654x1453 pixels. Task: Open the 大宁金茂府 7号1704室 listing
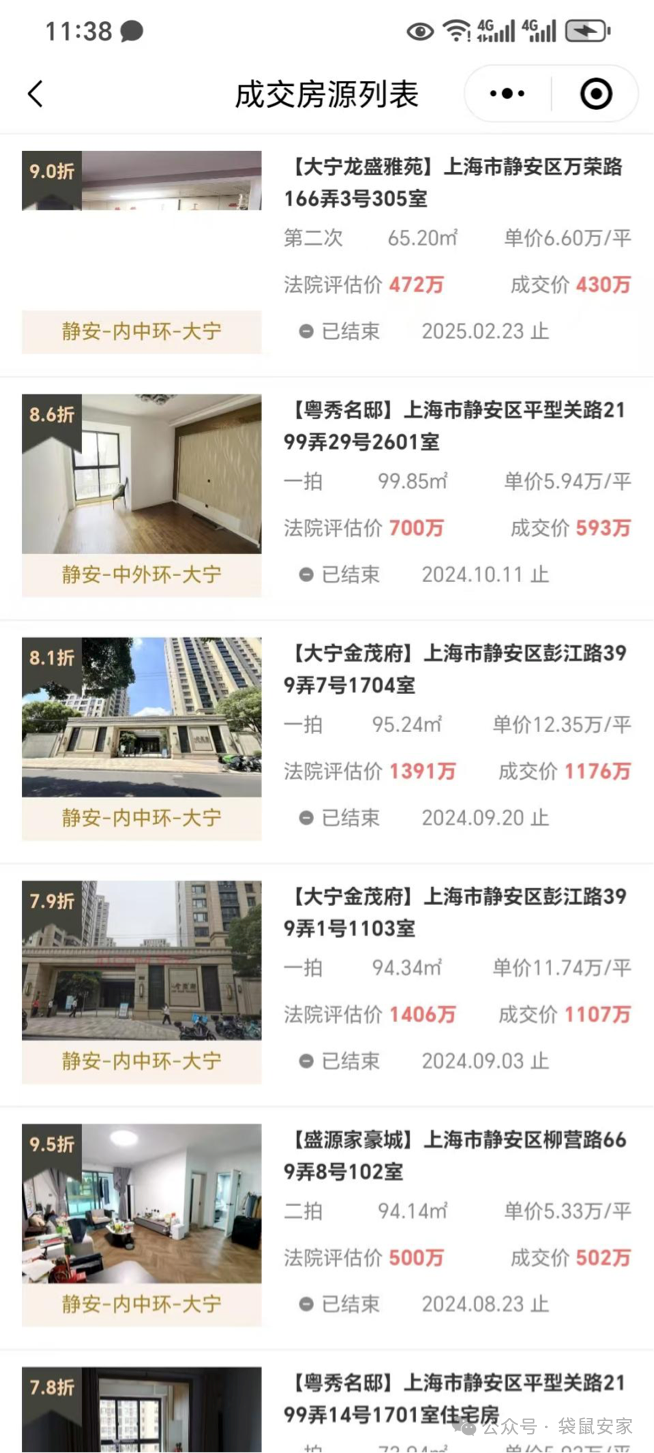click(x=456, y=669)
